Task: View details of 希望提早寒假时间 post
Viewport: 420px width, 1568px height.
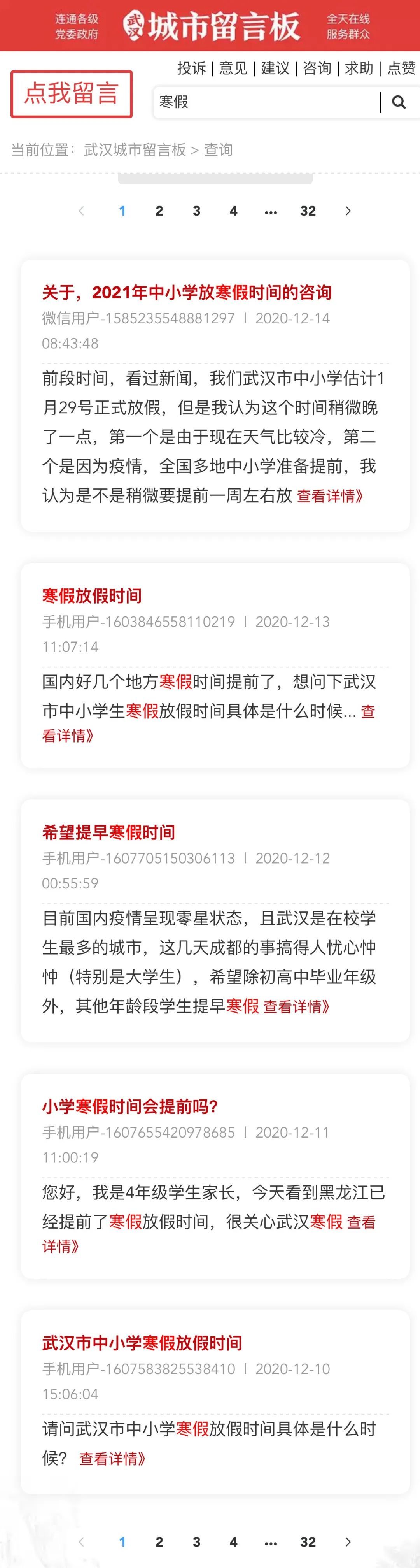Action: (x=296, y=1007)
